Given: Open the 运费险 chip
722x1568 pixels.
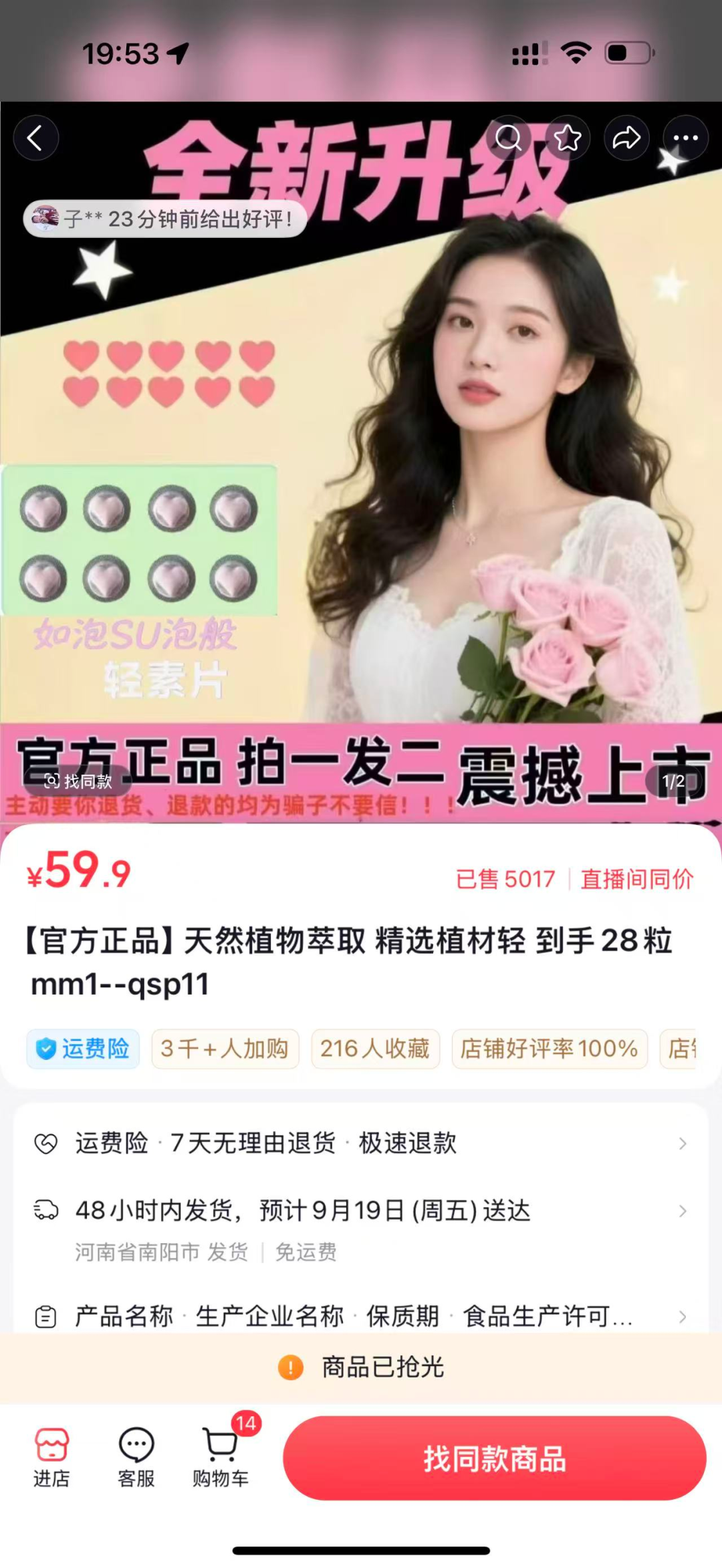Looking at the screenshot, I should (x=83, y=1049).
